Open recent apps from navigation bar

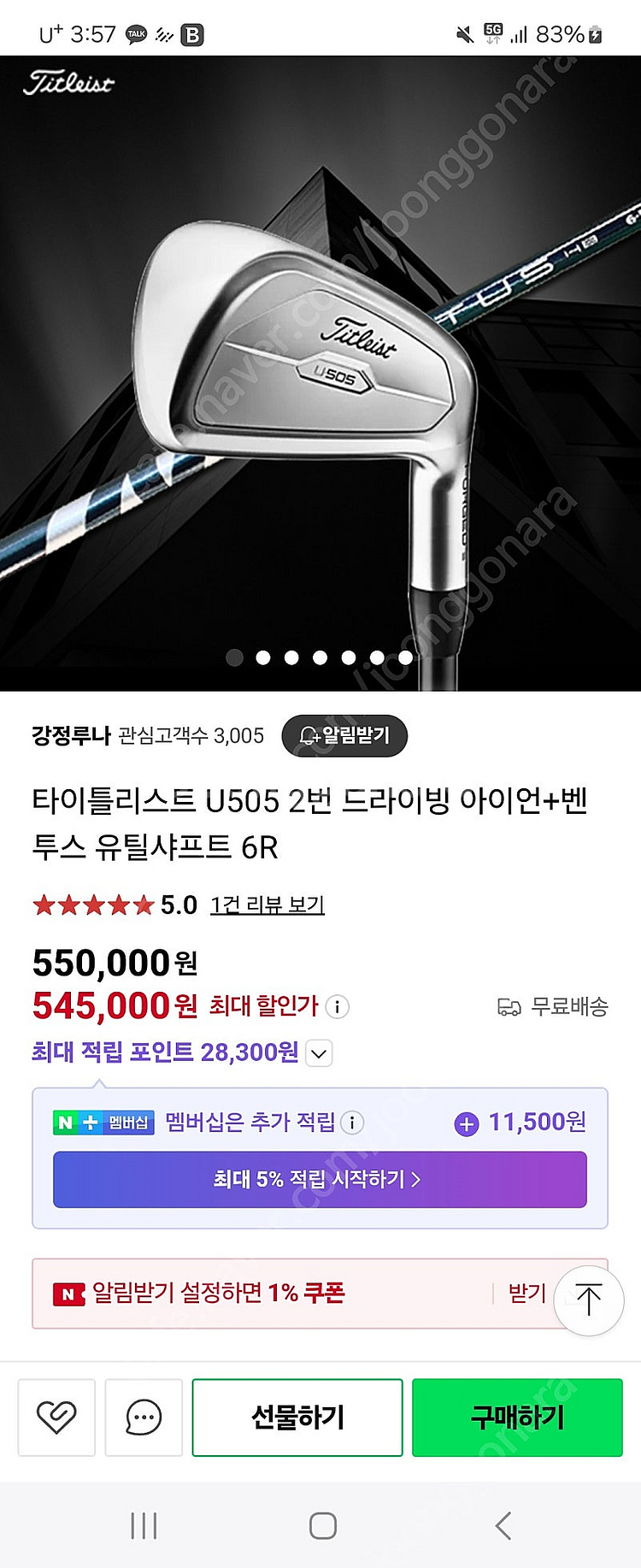[144, 1525]
